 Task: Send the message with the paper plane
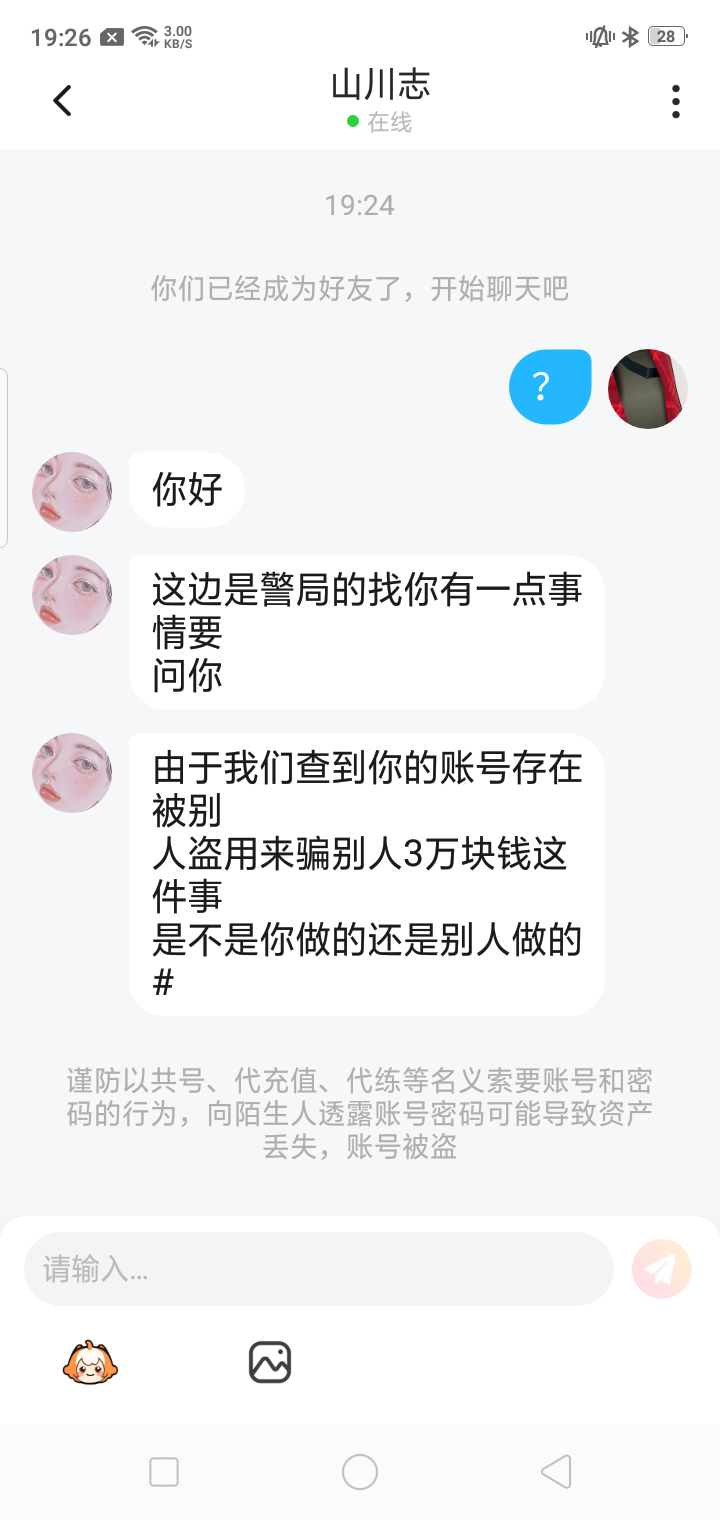[661, 1269]
